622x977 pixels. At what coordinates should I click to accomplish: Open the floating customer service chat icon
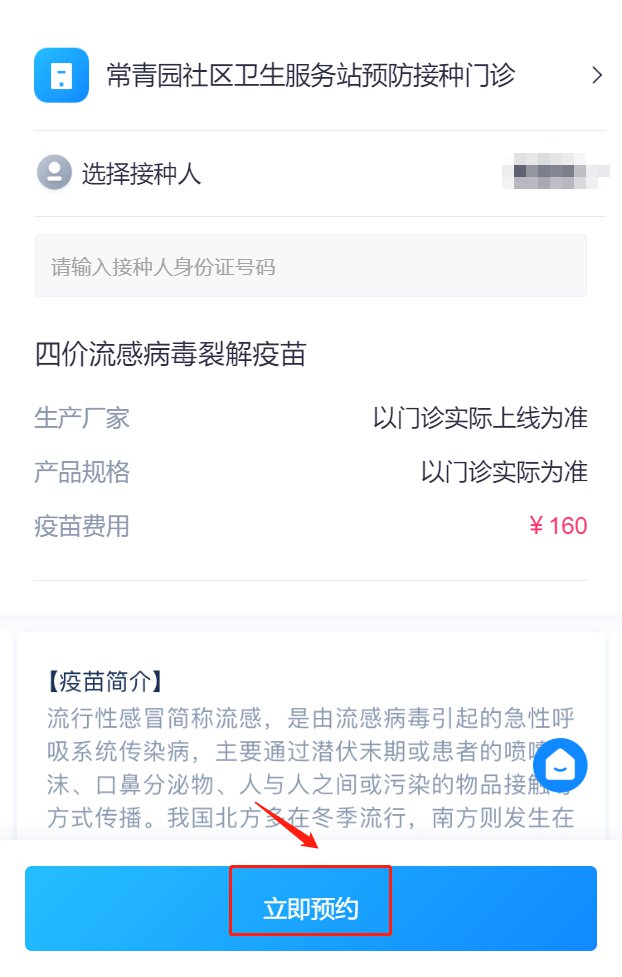click(x=560, y=765)
